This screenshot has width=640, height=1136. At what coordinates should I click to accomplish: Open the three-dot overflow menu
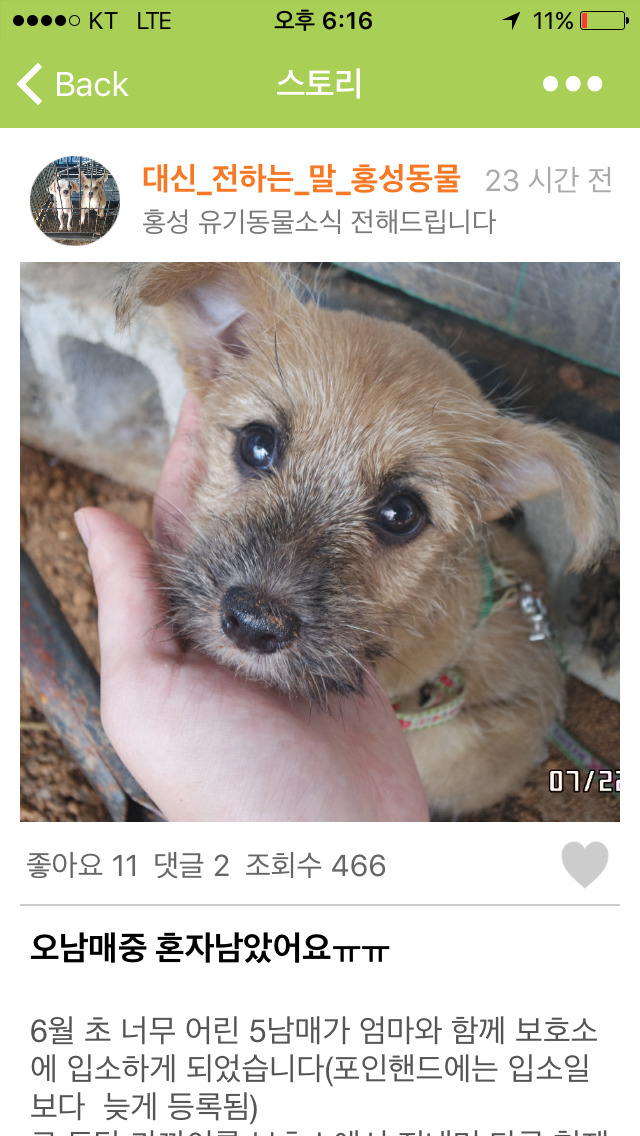573,84
